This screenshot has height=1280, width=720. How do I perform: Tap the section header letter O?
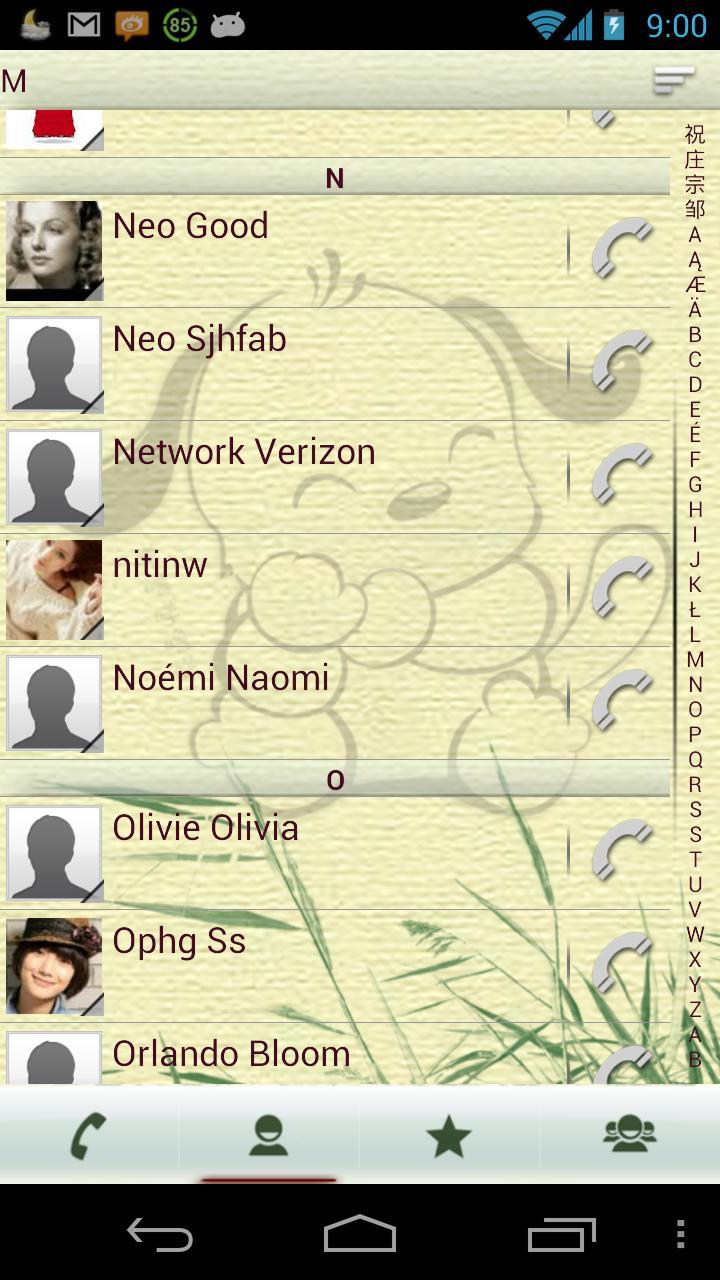click(x=336, y=778)
